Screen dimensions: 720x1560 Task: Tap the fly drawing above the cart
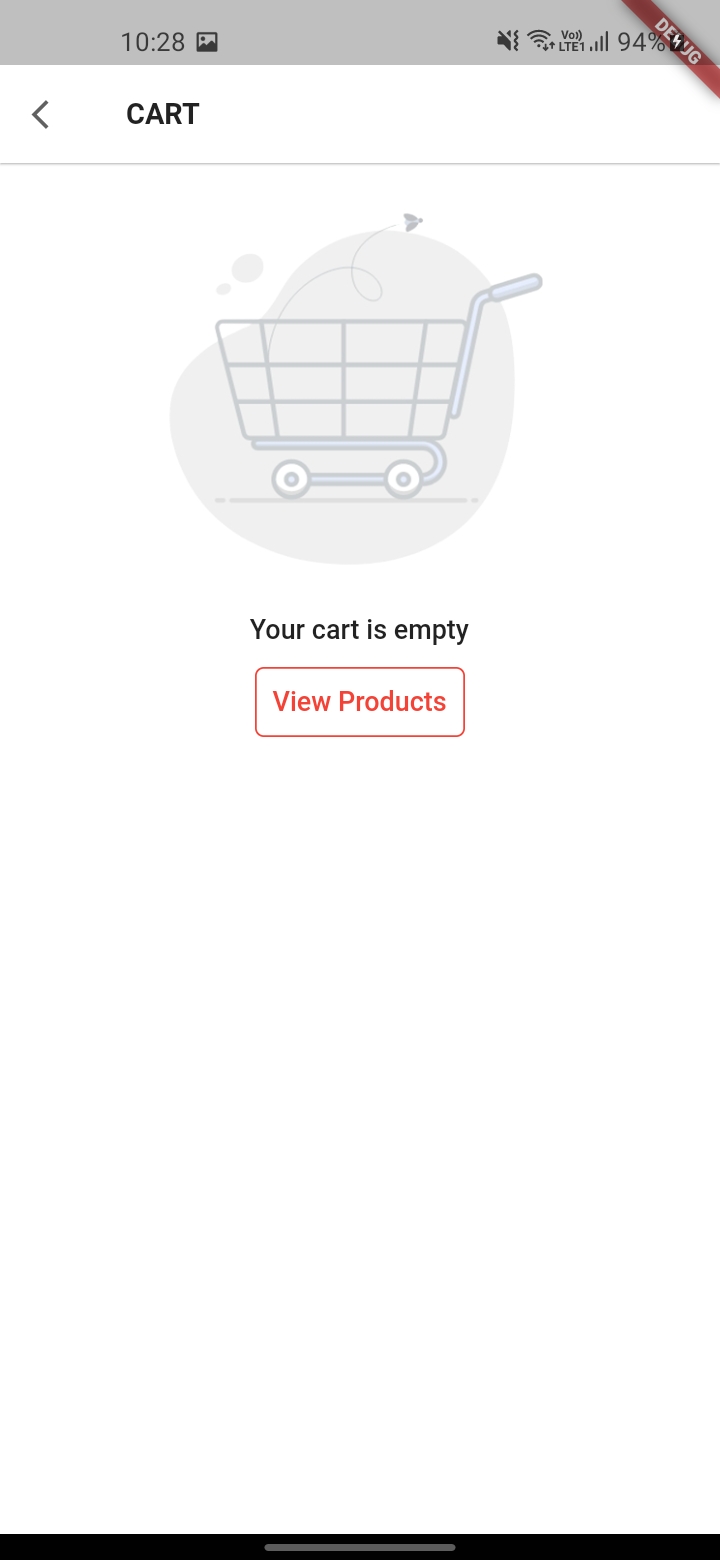click(x=410, y=222)
